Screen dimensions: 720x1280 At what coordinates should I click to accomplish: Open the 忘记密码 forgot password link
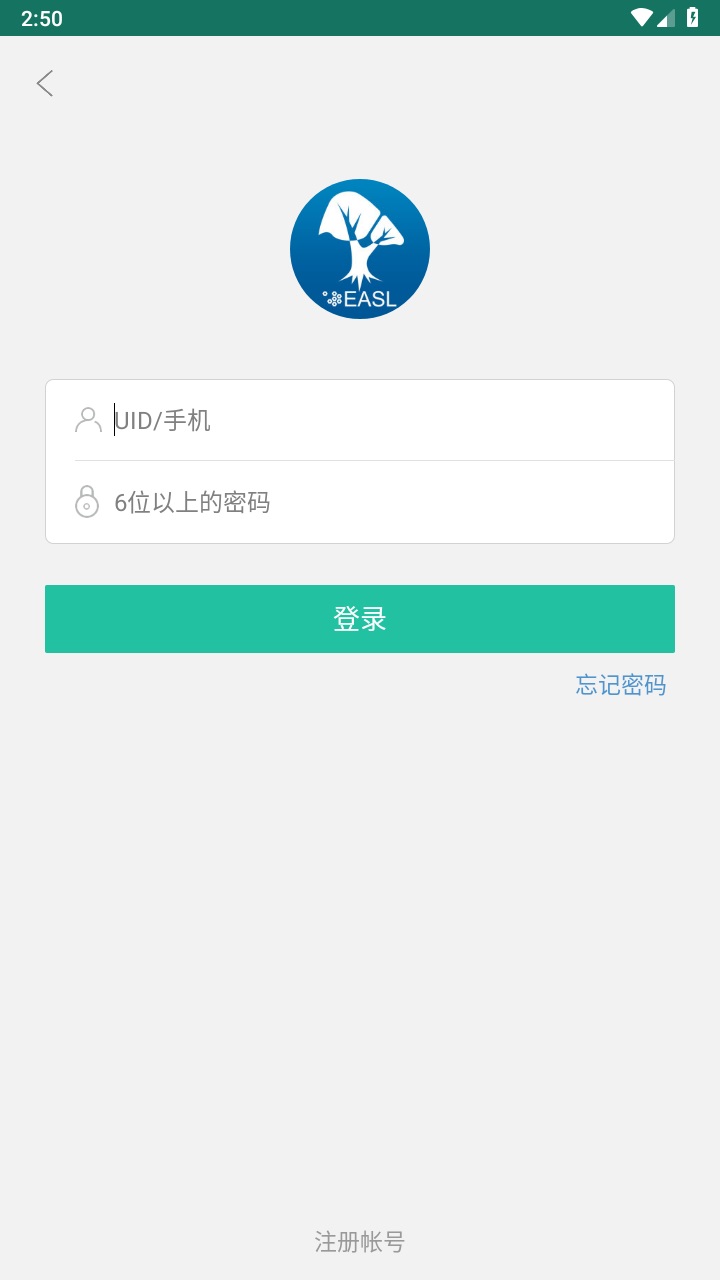620,684
